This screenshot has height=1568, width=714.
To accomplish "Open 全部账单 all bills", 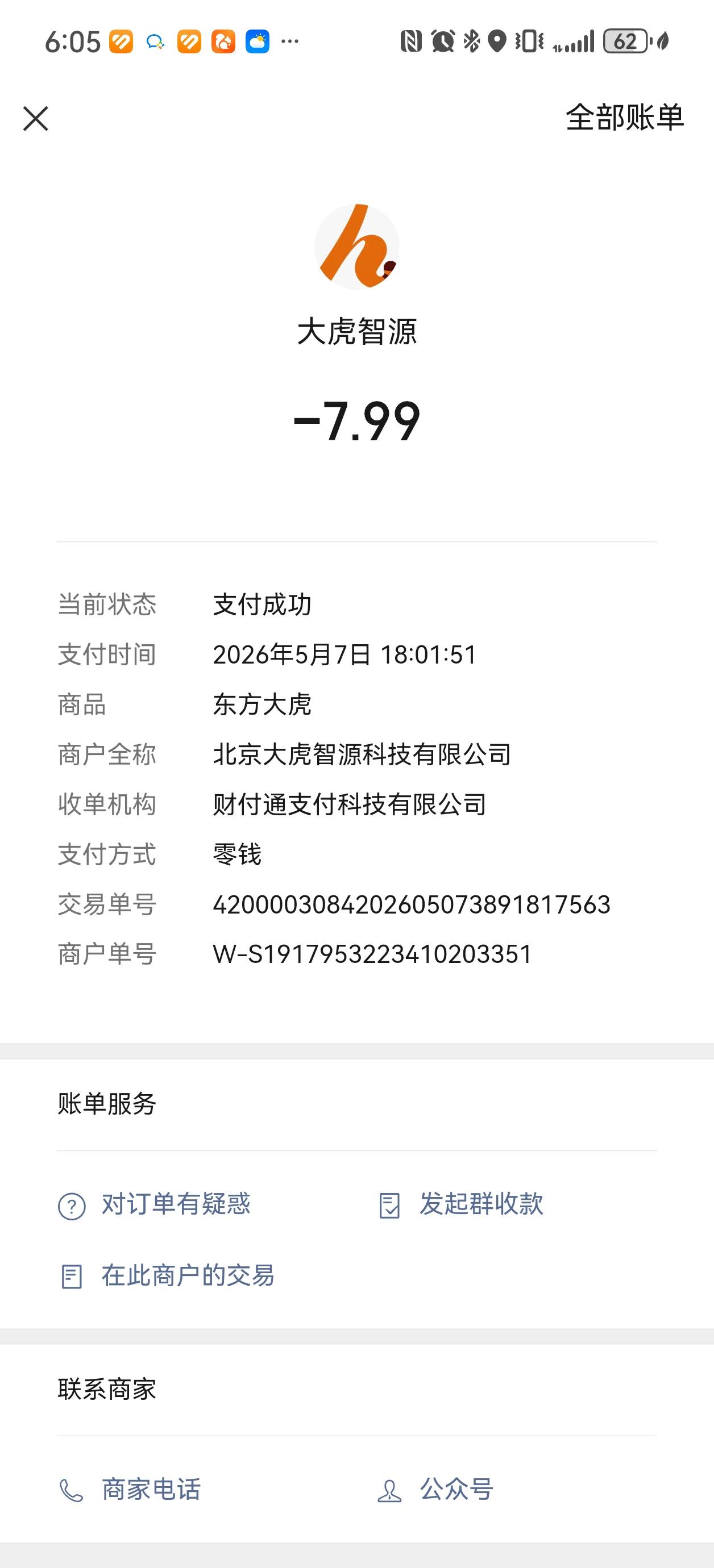I will click(624, 118).
